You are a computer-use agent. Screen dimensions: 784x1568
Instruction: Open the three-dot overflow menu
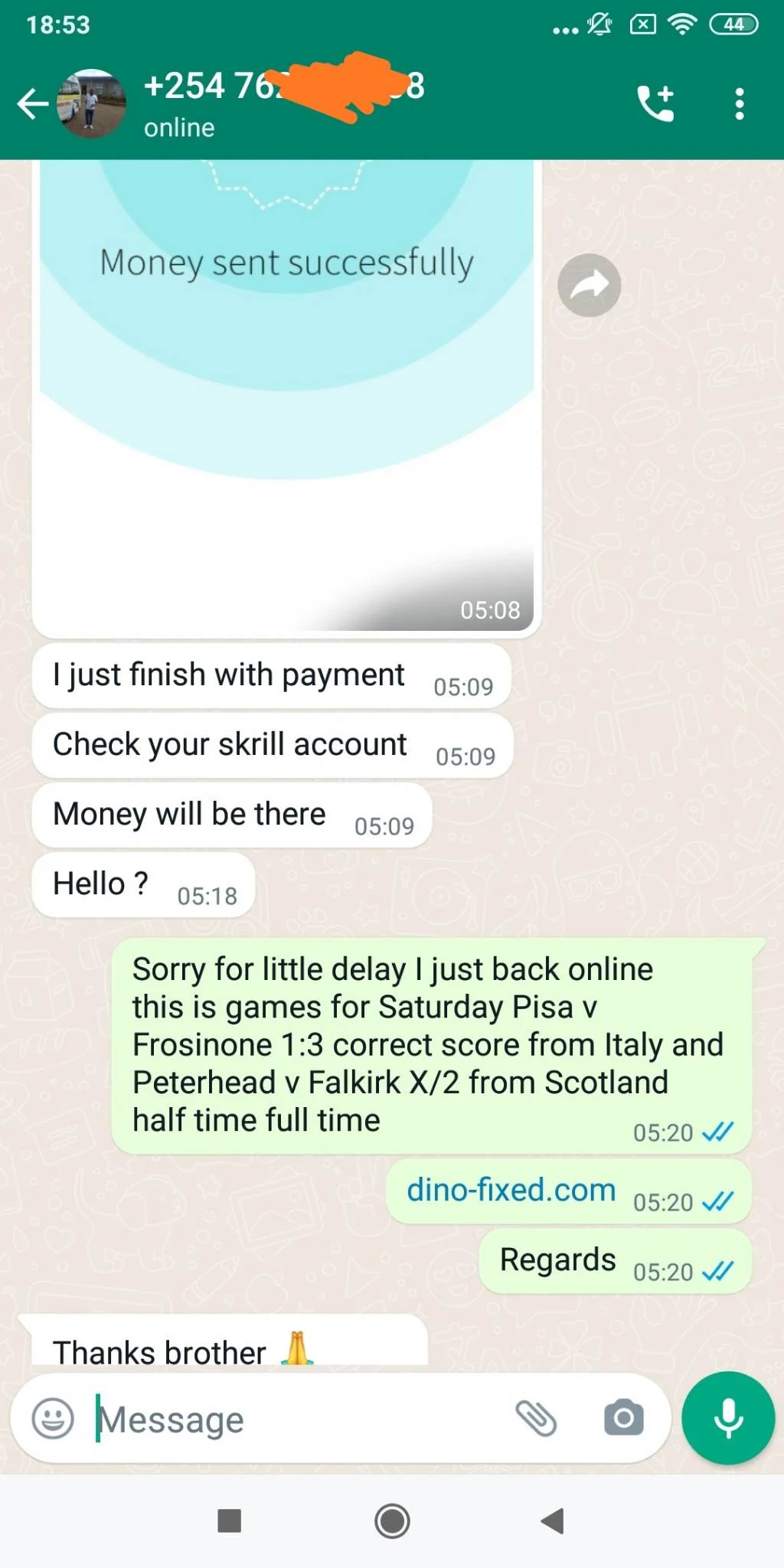tap(739, 103)
